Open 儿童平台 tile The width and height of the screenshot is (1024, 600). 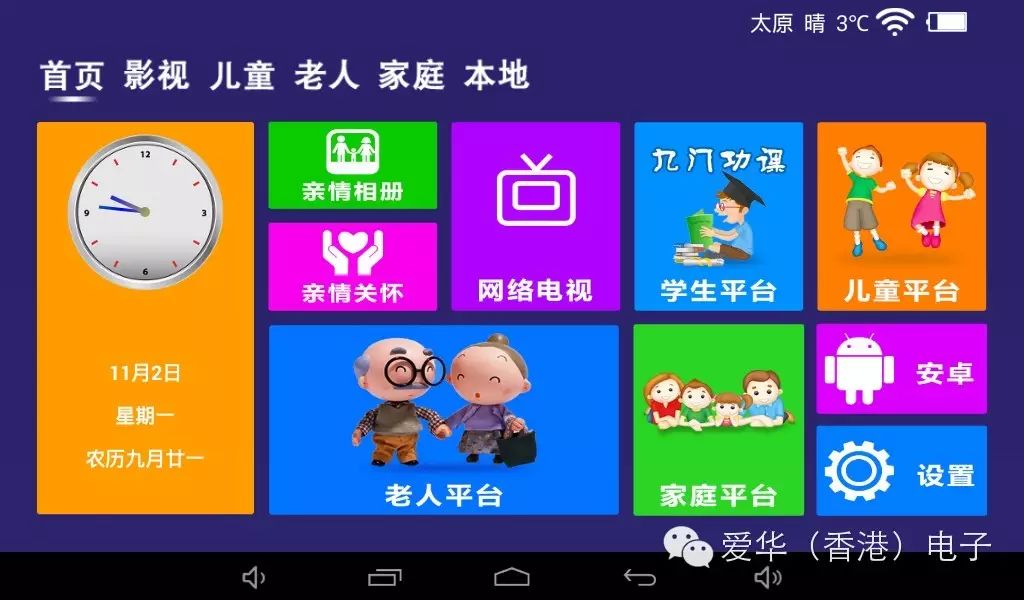901,216
